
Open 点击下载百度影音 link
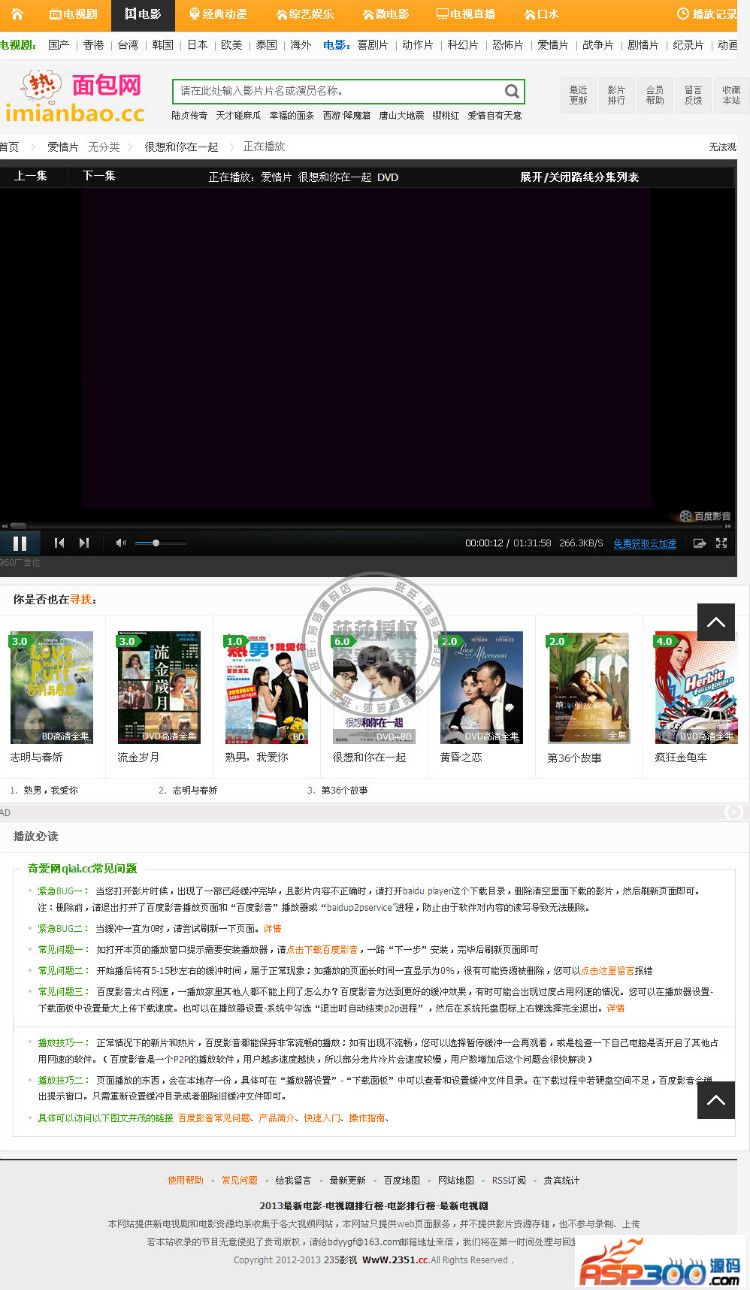pos(322,950)
